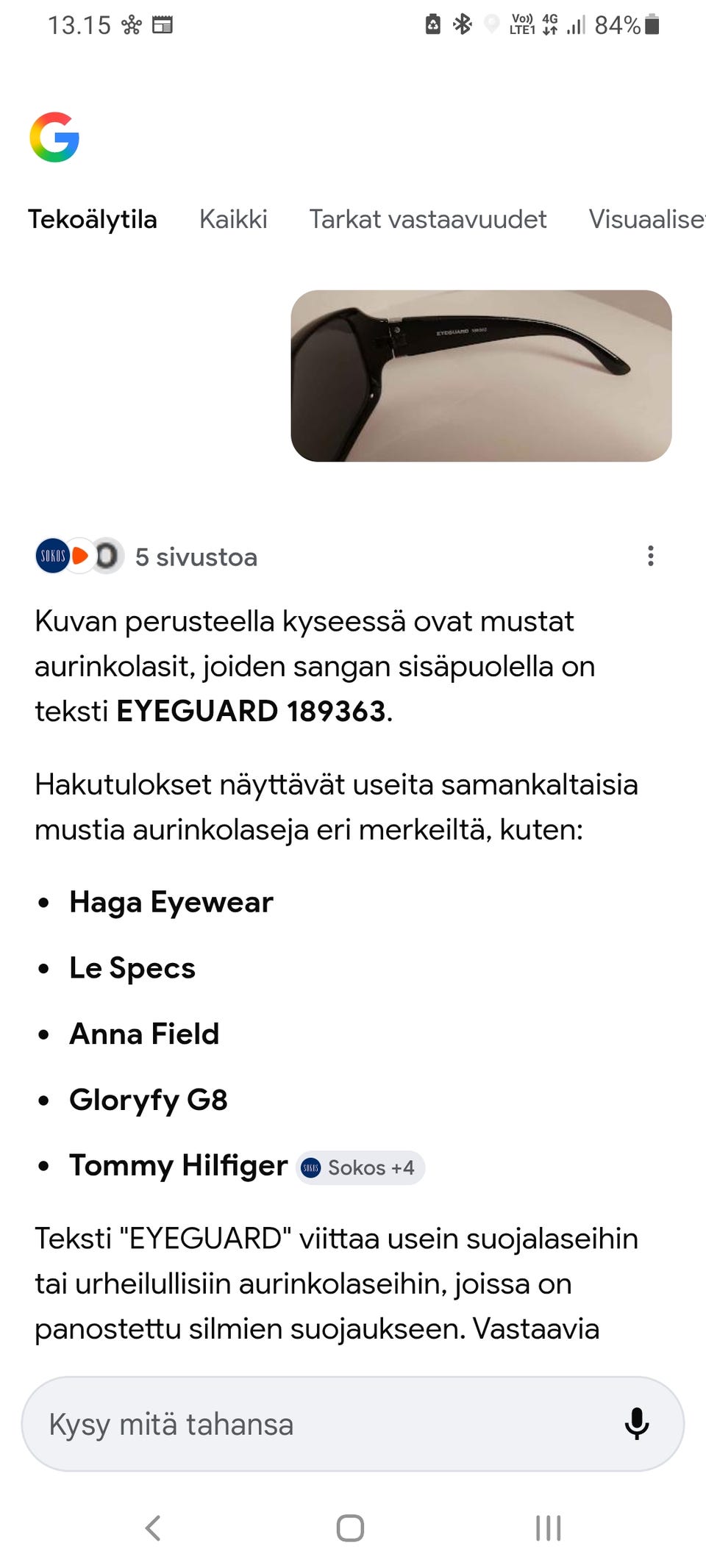
Task: Open the three-dot overflow menu
Action: 650,556
